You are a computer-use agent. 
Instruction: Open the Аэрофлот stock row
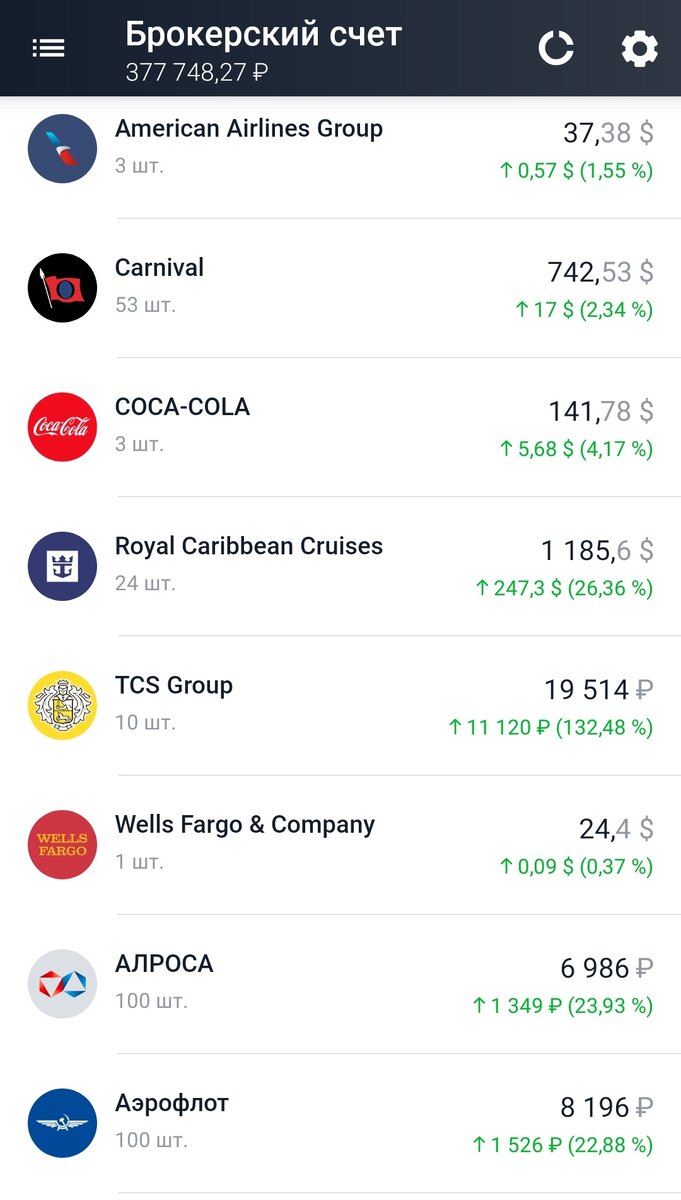(340, 1122)
